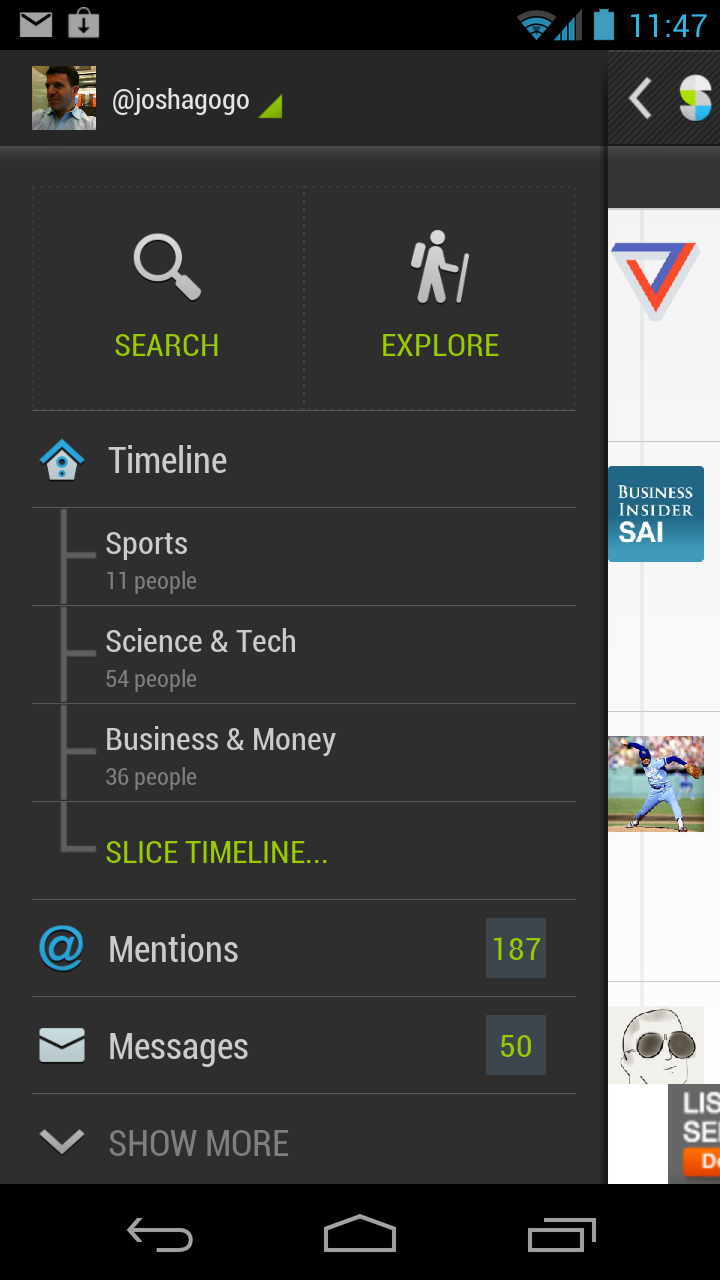The height and width of the screenshot is (1280, 720).
Task: Open the Explore tile
Action: [x=440, y=298]
